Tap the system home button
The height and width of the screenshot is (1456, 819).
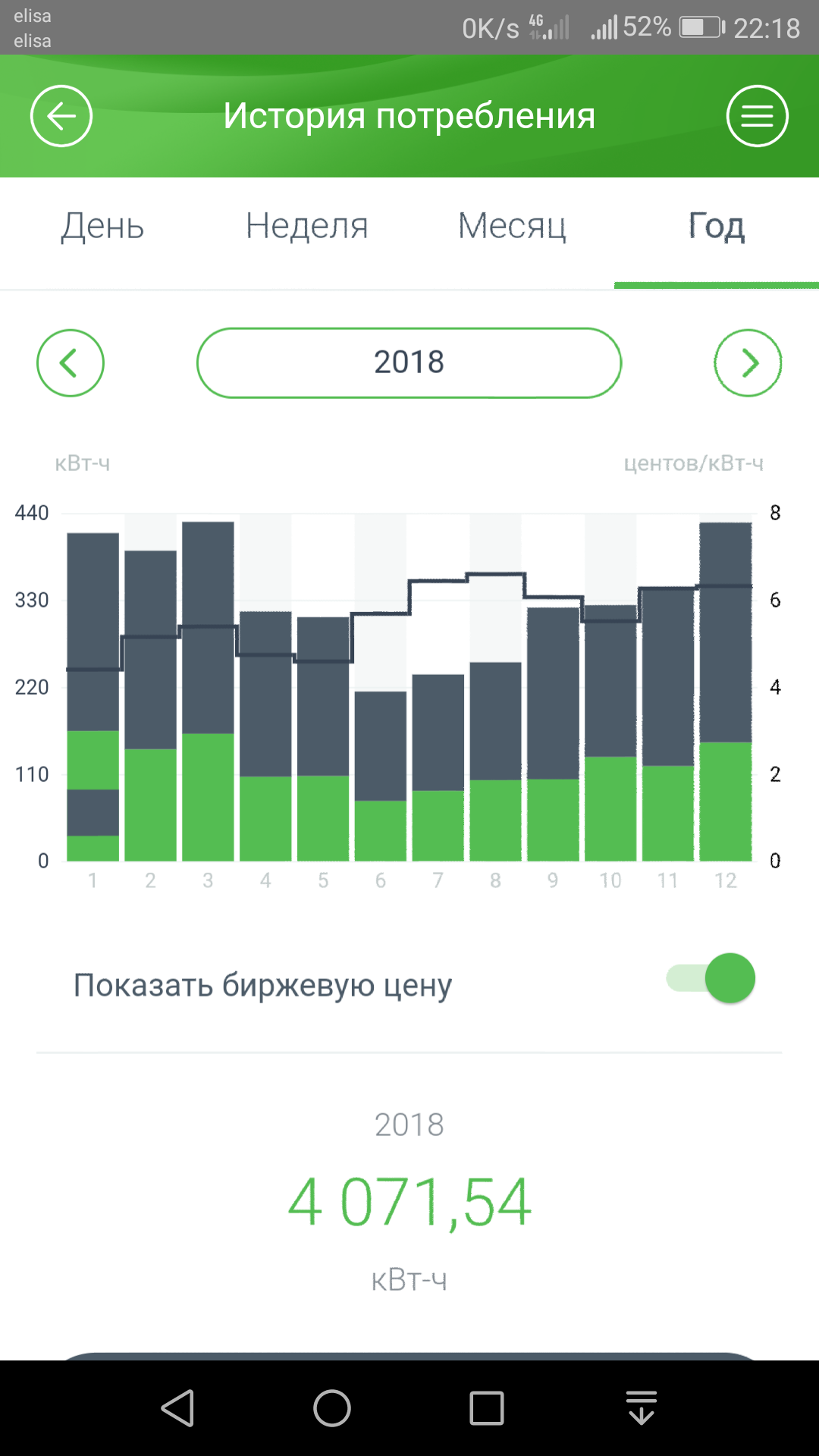(x=332, y=1408)
